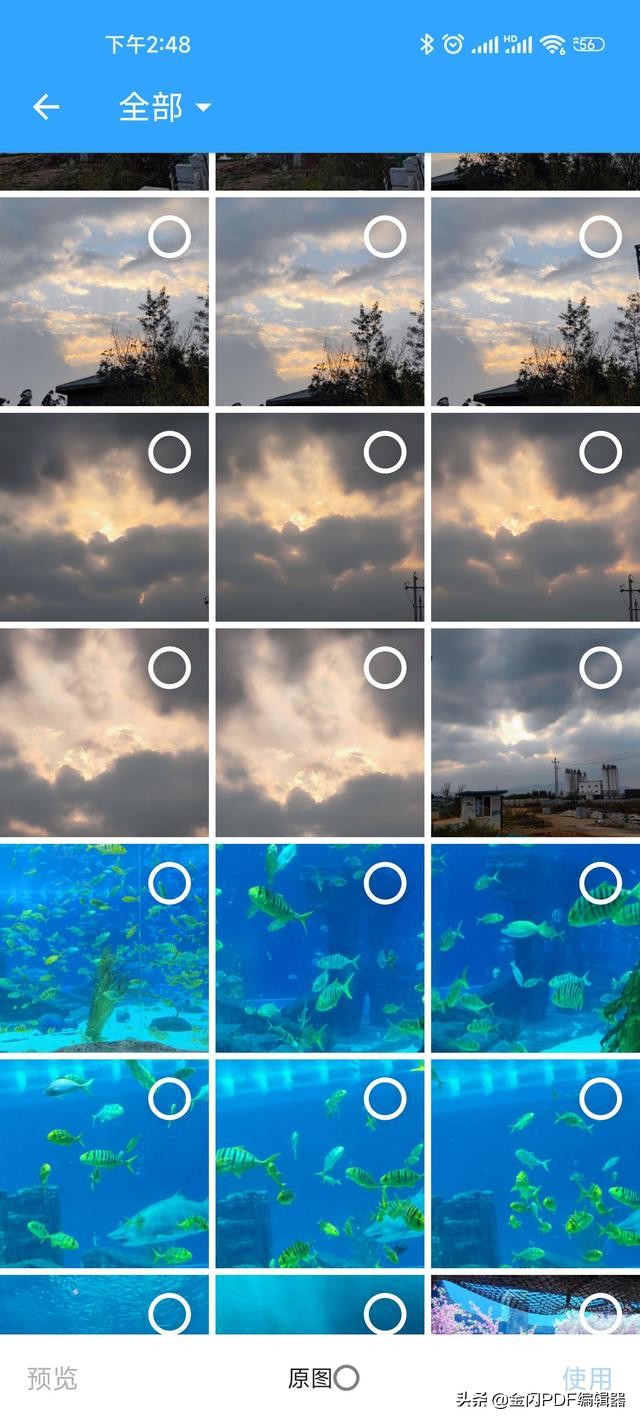640x1422 pixels.
Task: Go back using the top-left arrow
Action: [46, 107]
